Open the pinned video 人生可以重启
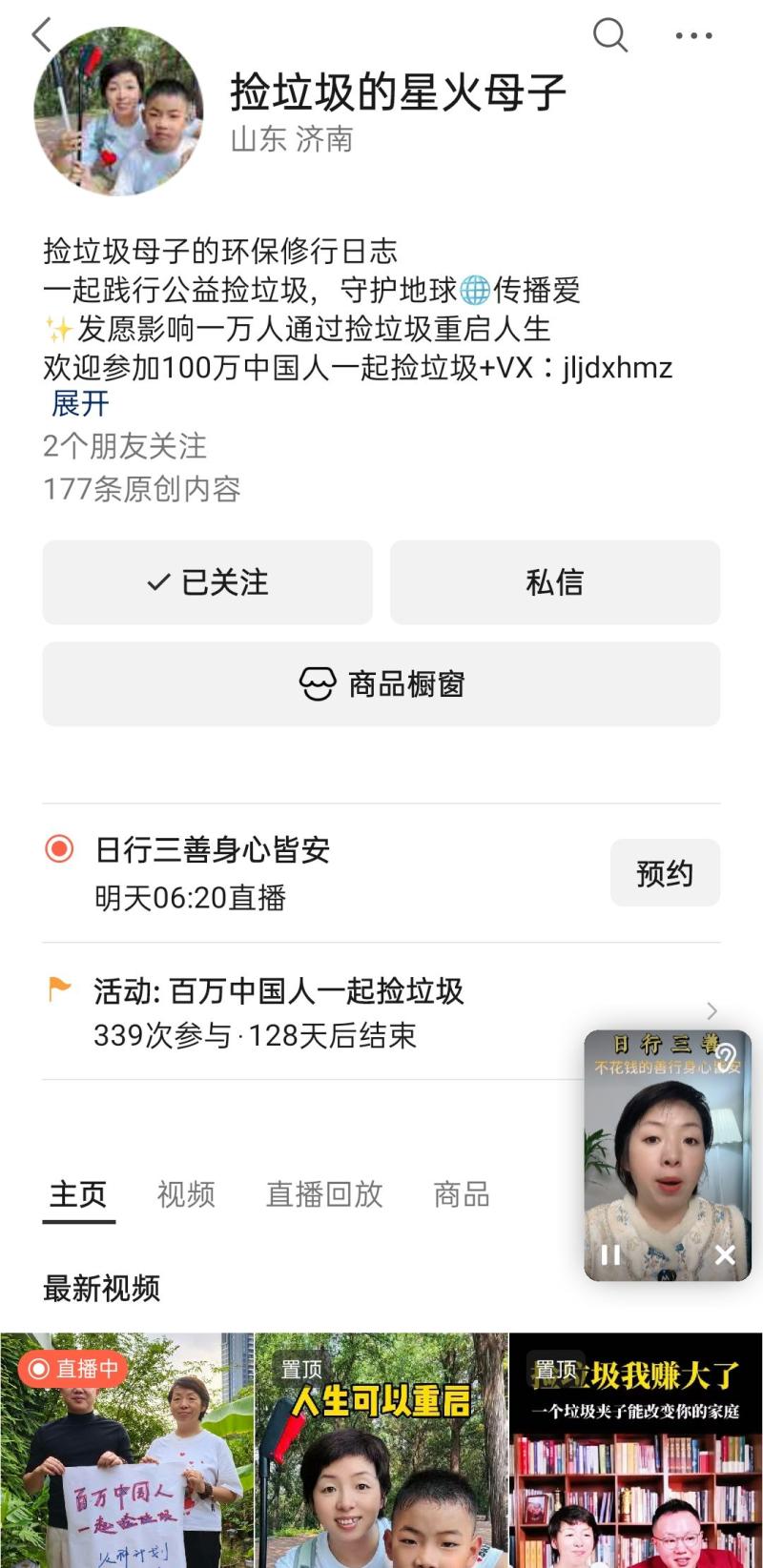 coord(381,1449)
